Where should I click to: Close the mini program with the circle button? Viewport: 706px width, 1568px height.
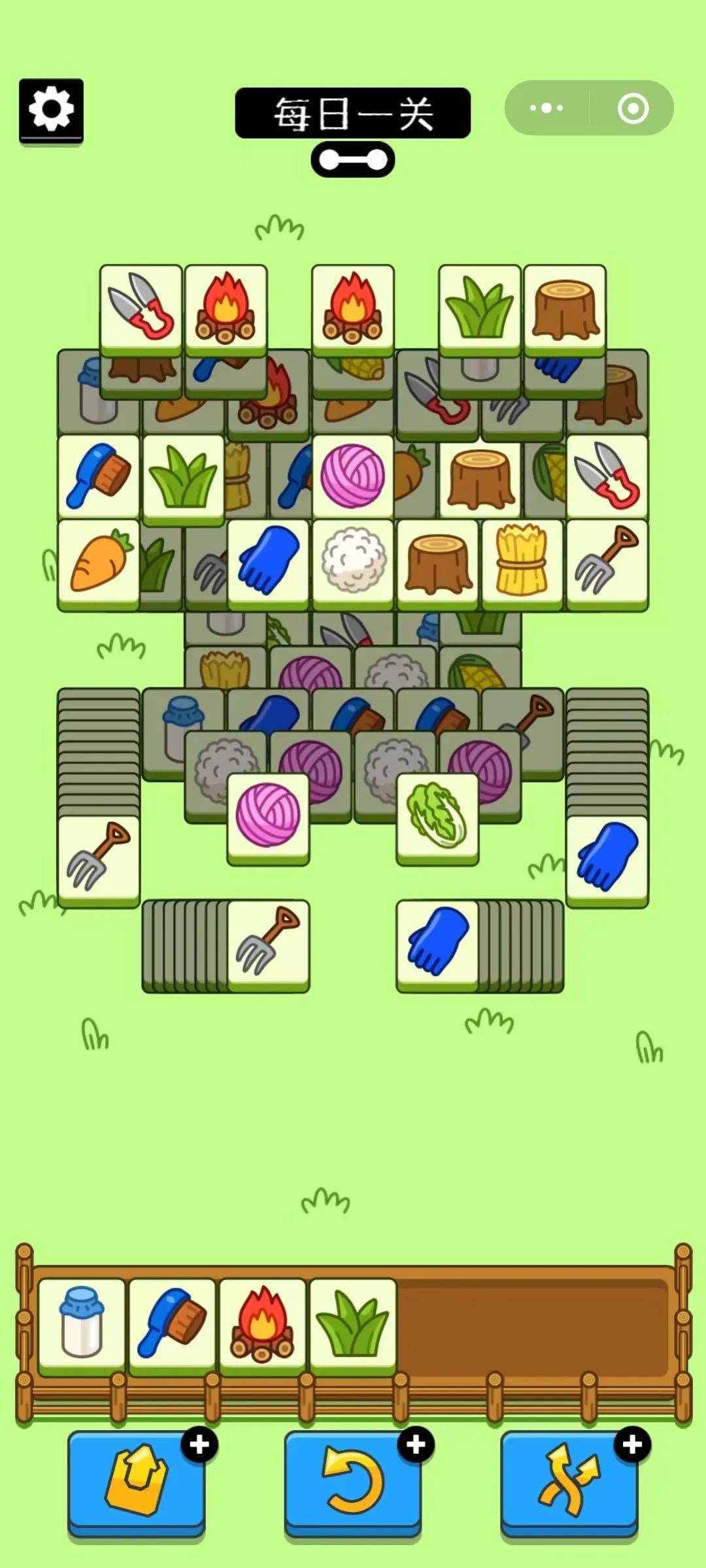coord(633,108)
